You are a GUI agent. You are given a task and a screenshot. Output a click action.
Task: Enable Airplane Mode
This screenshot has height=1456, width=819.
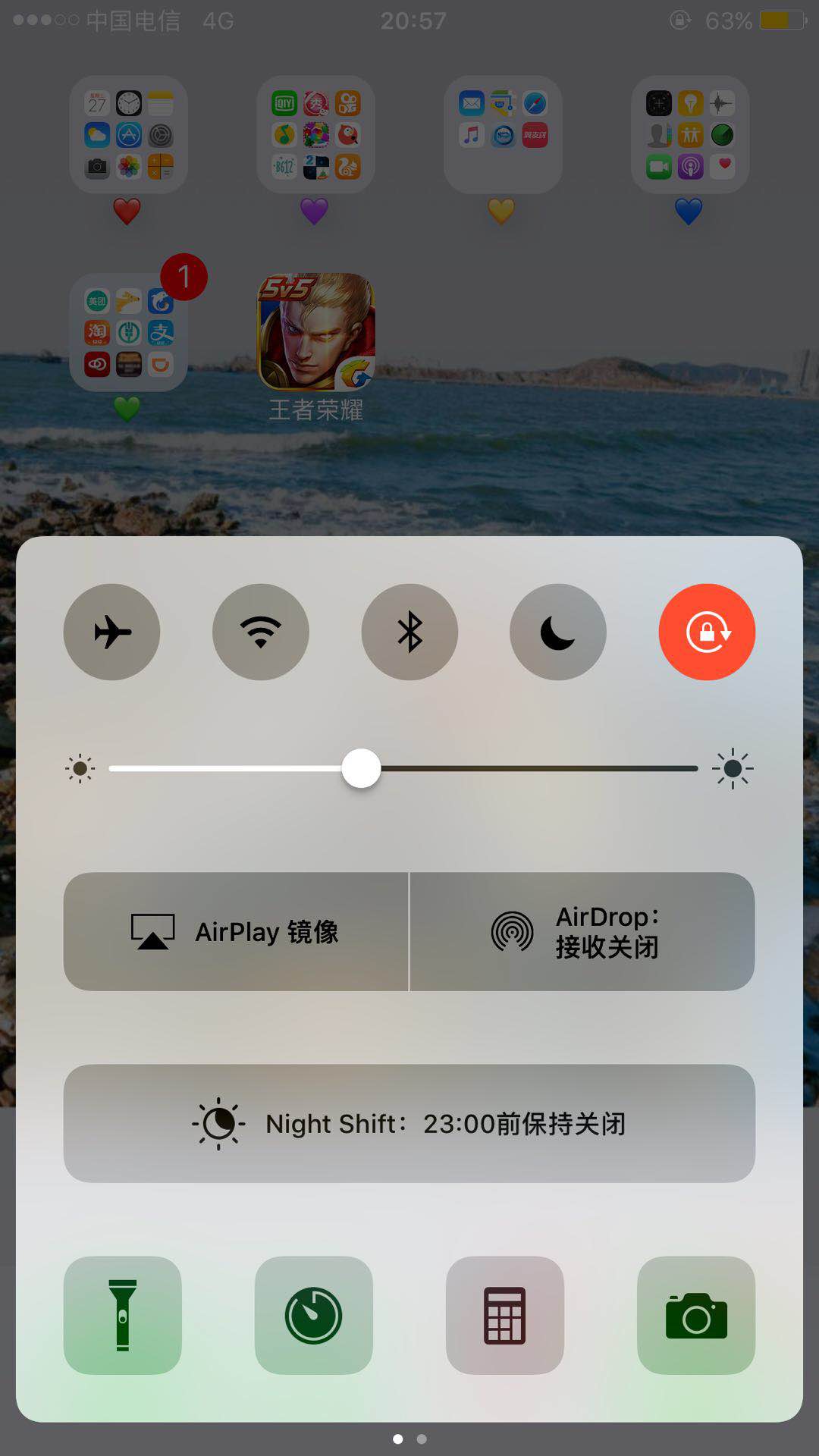(111, 632)
